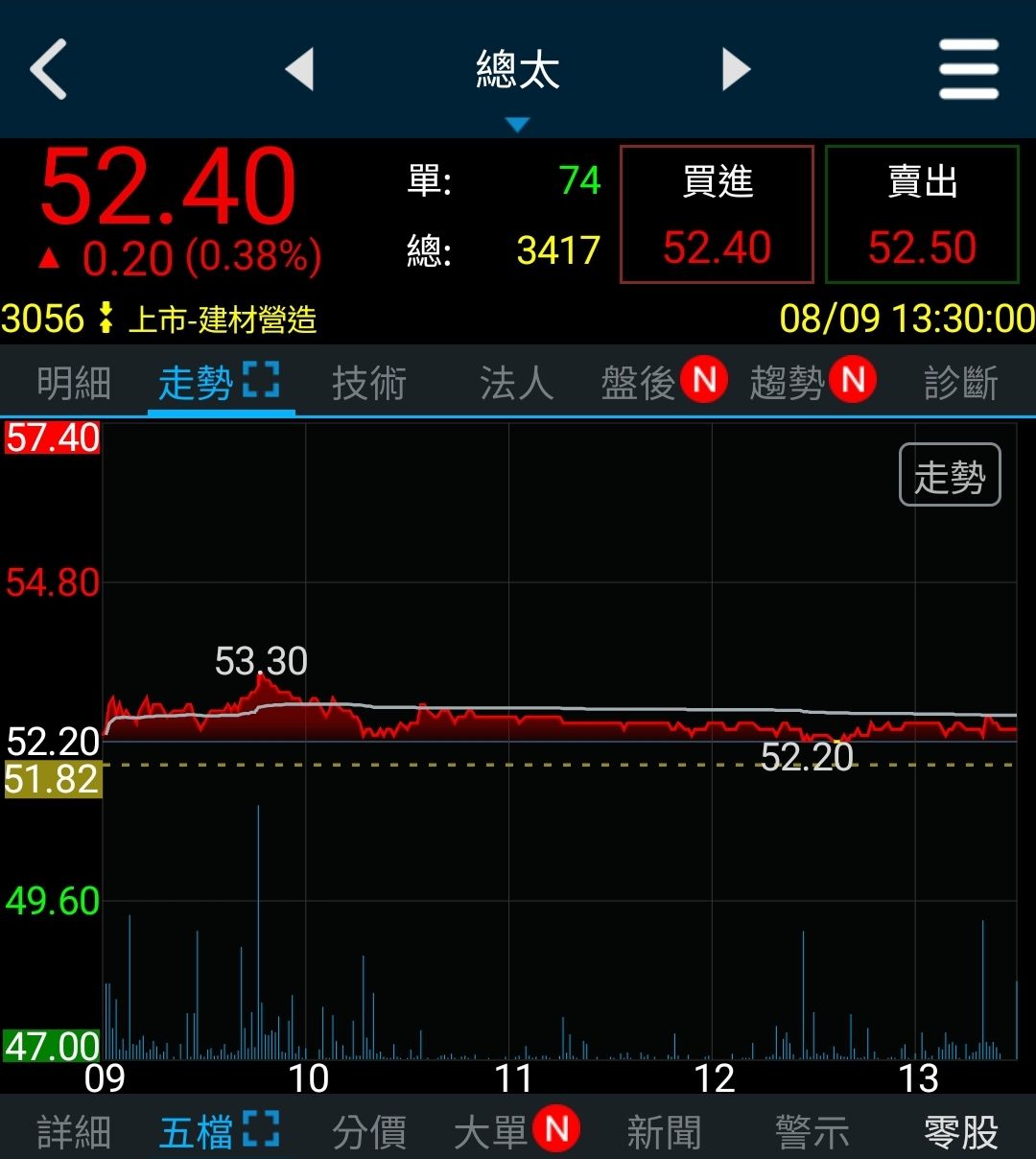The height and width of the screenshot is (1159, 1036).
Task: Switch to the 明細 tab
Action: click(74, 383)
